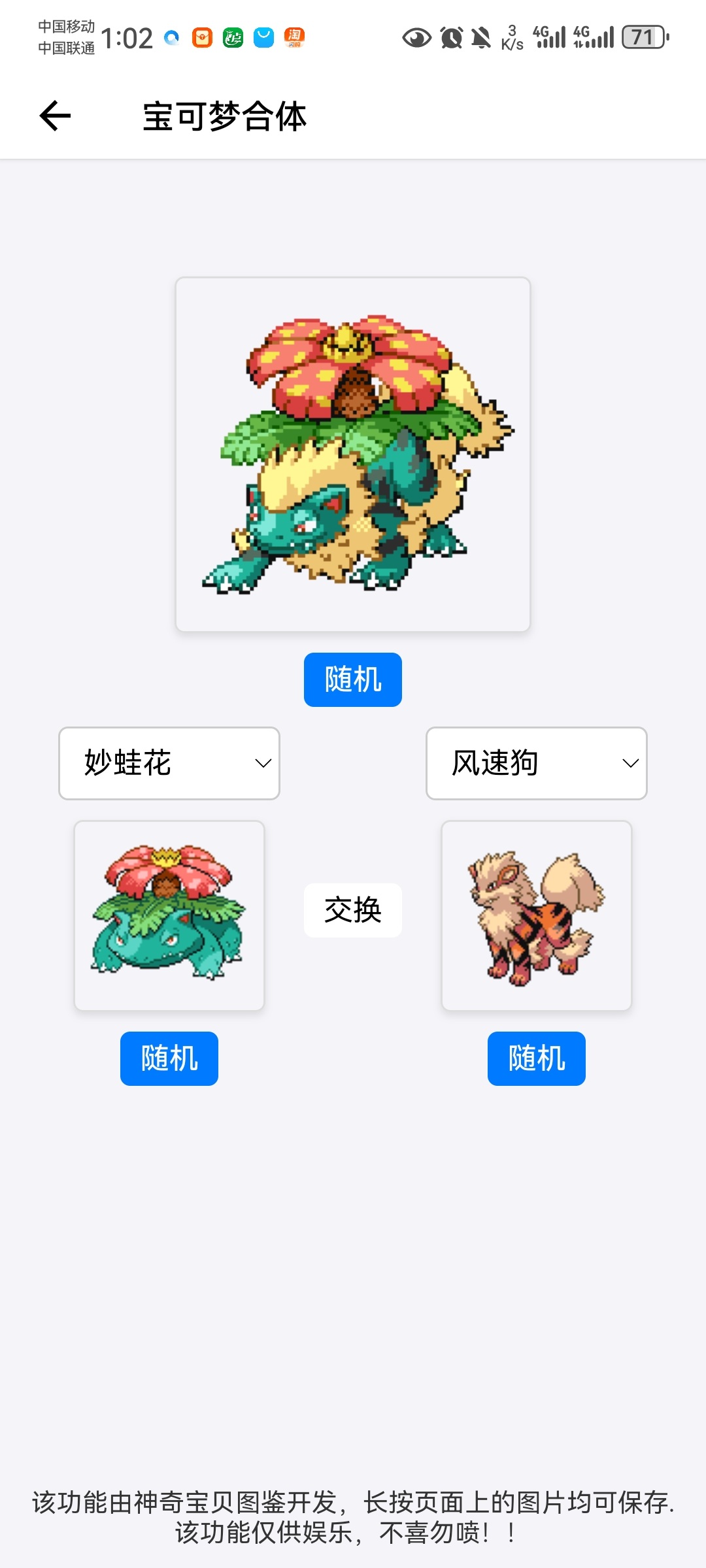The image size is (706, 1568).
Task: Tap 交换 to swap the two Pokémon
Action: [x=353, y=910]
